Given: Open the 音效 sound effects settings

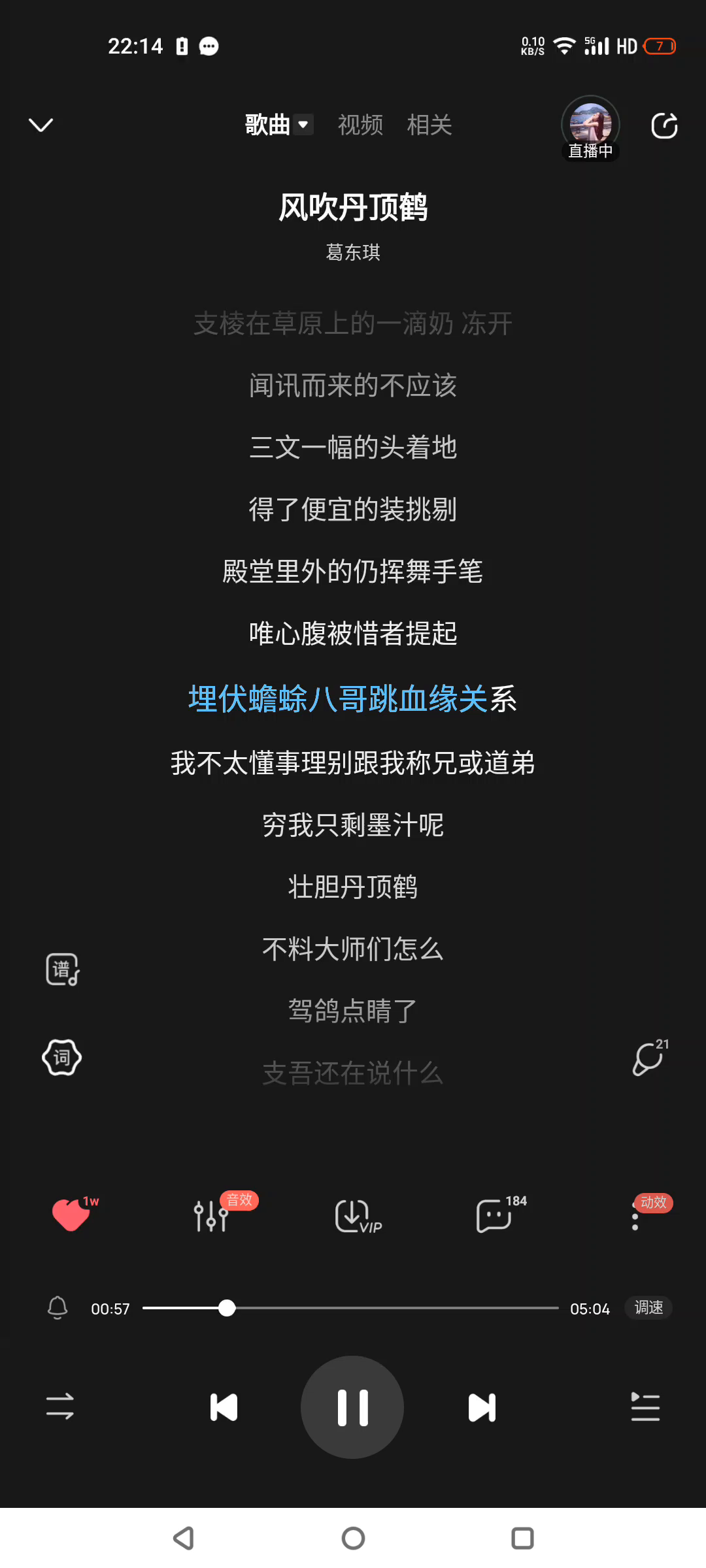Looking at the screenshot, I should pos(212,1216).
